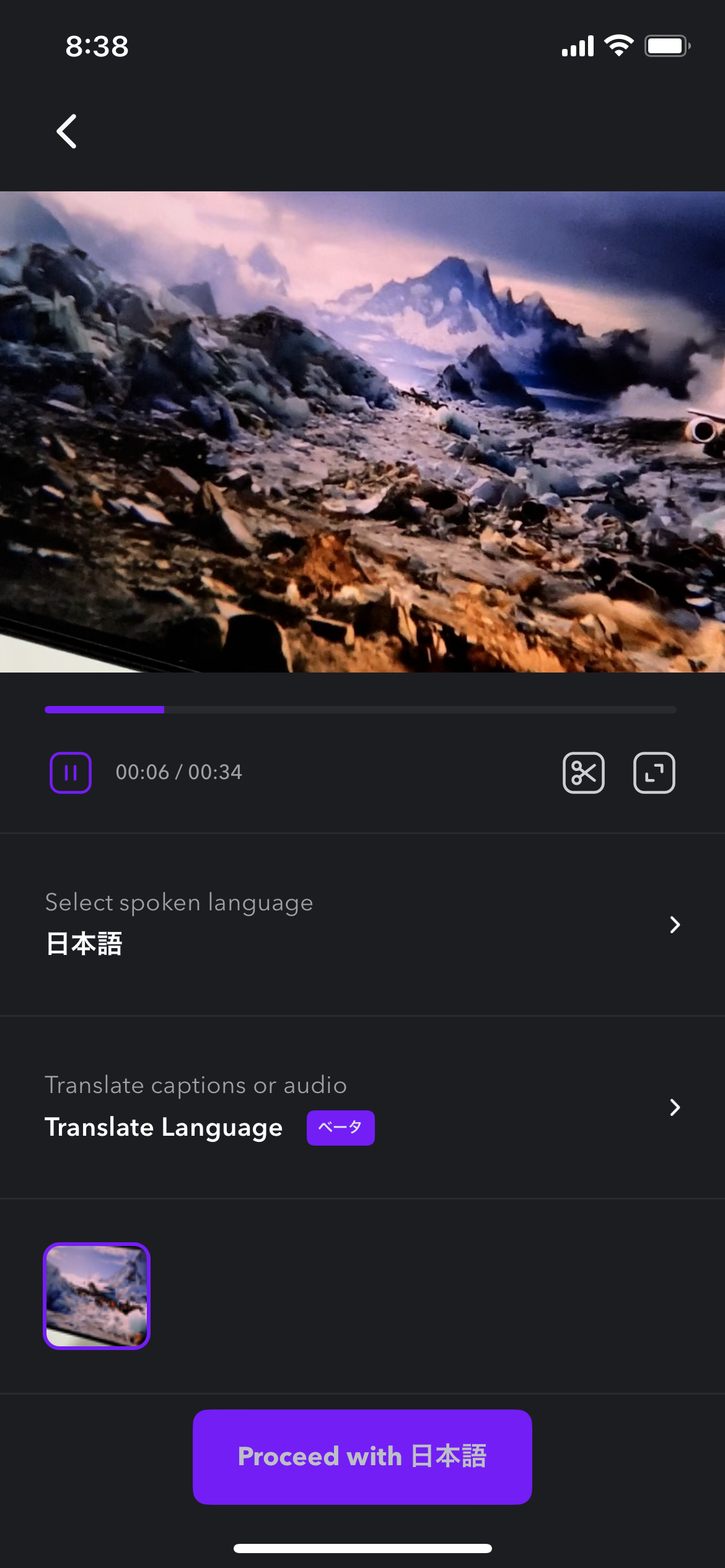Go back using the top-left arrow
Viewport: 725px width, 1568px height.
coord(67,131)
